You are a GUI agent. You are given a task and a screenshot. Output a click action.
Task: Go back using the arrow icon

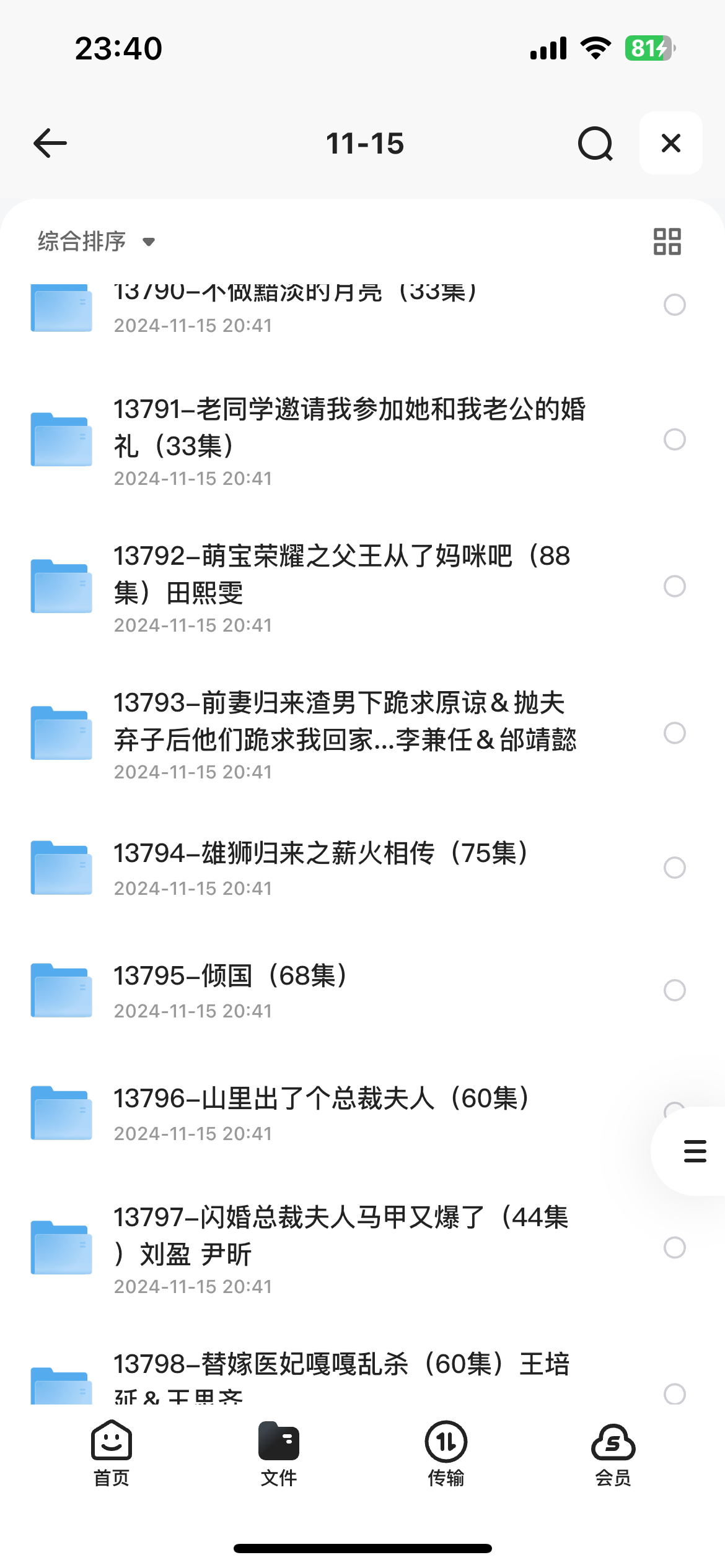point(50,143)
